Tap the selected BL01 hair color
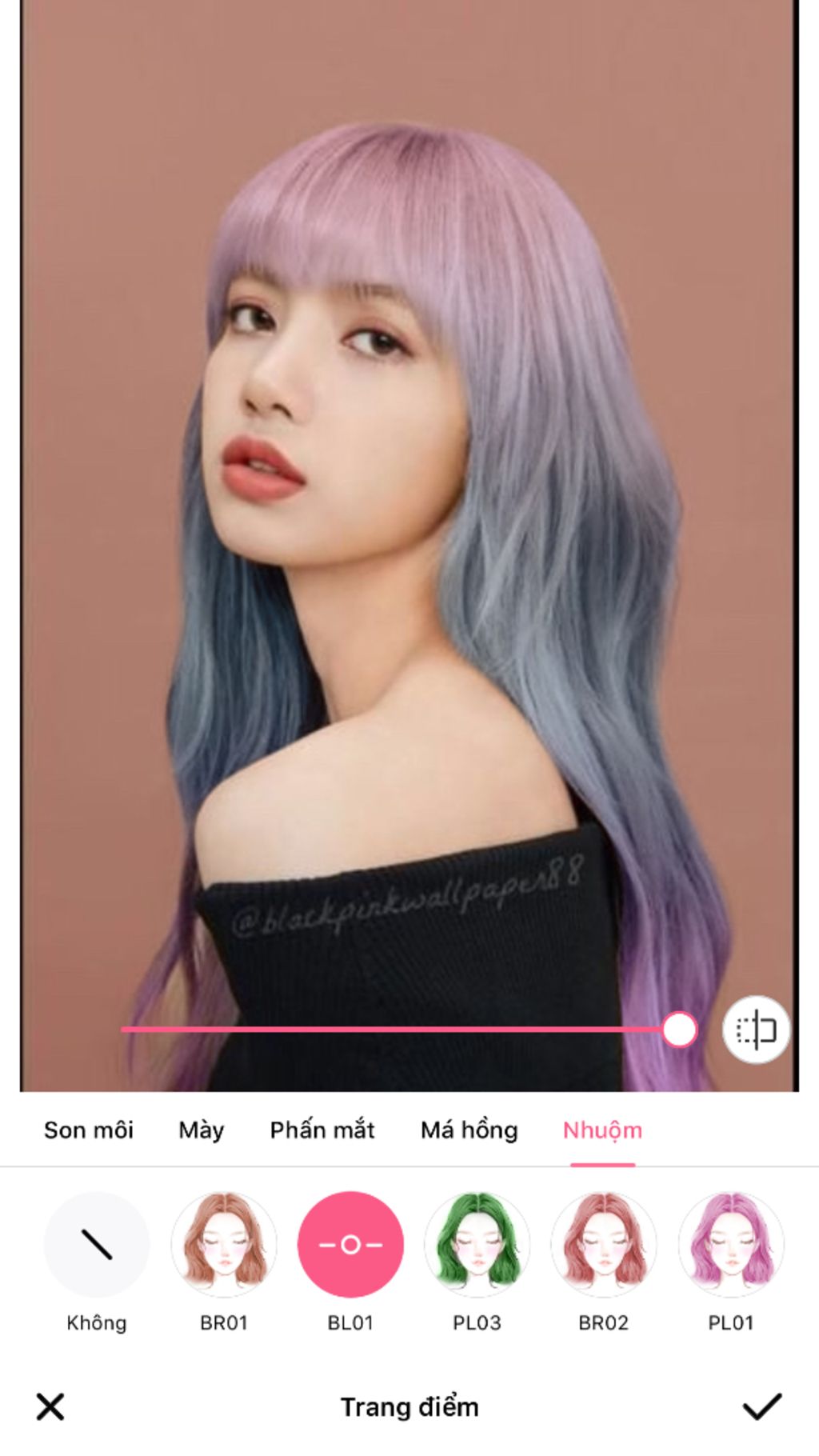 pos(350,1245)
